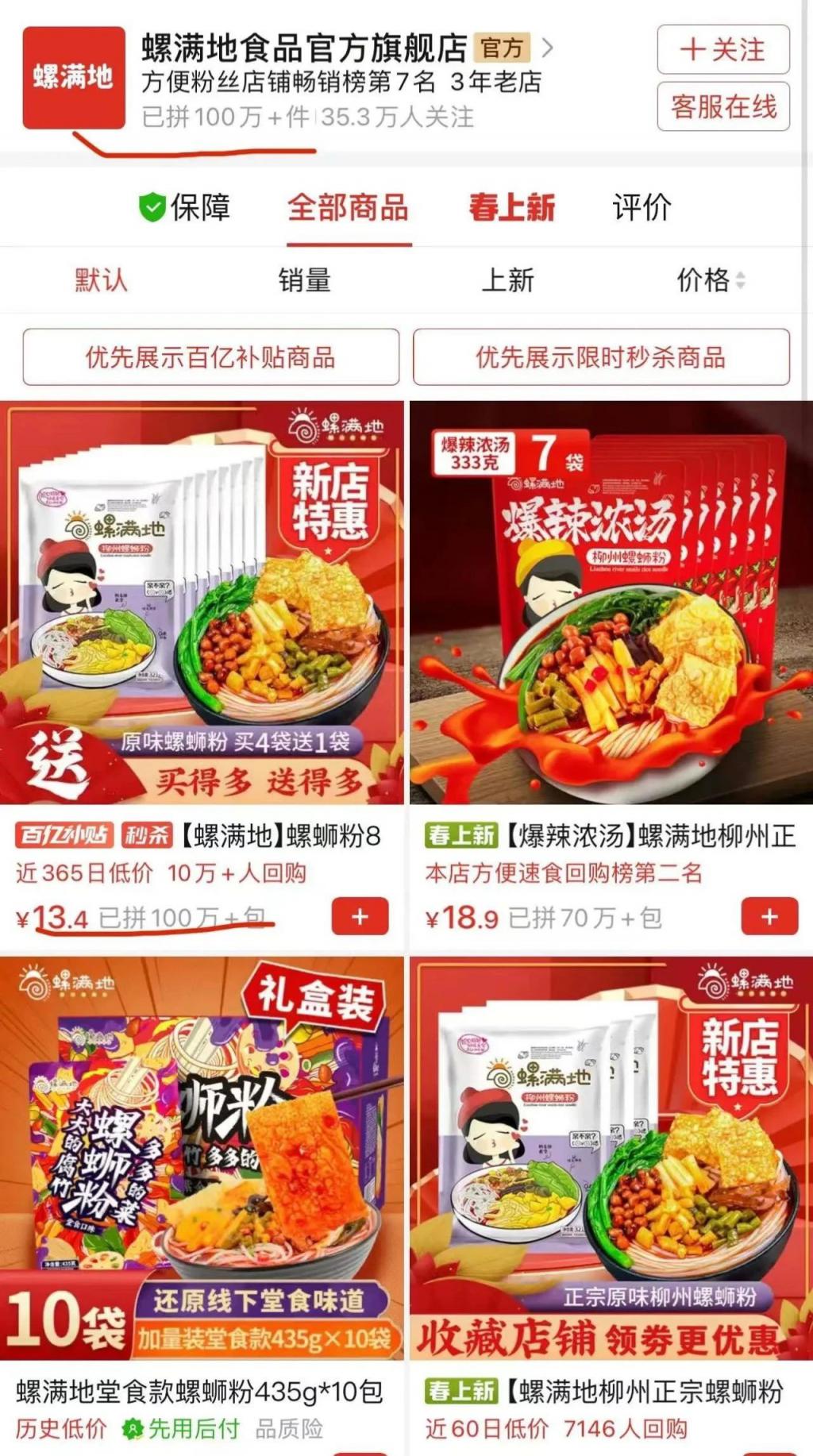Open the 春上新 tab

(511, 208)
